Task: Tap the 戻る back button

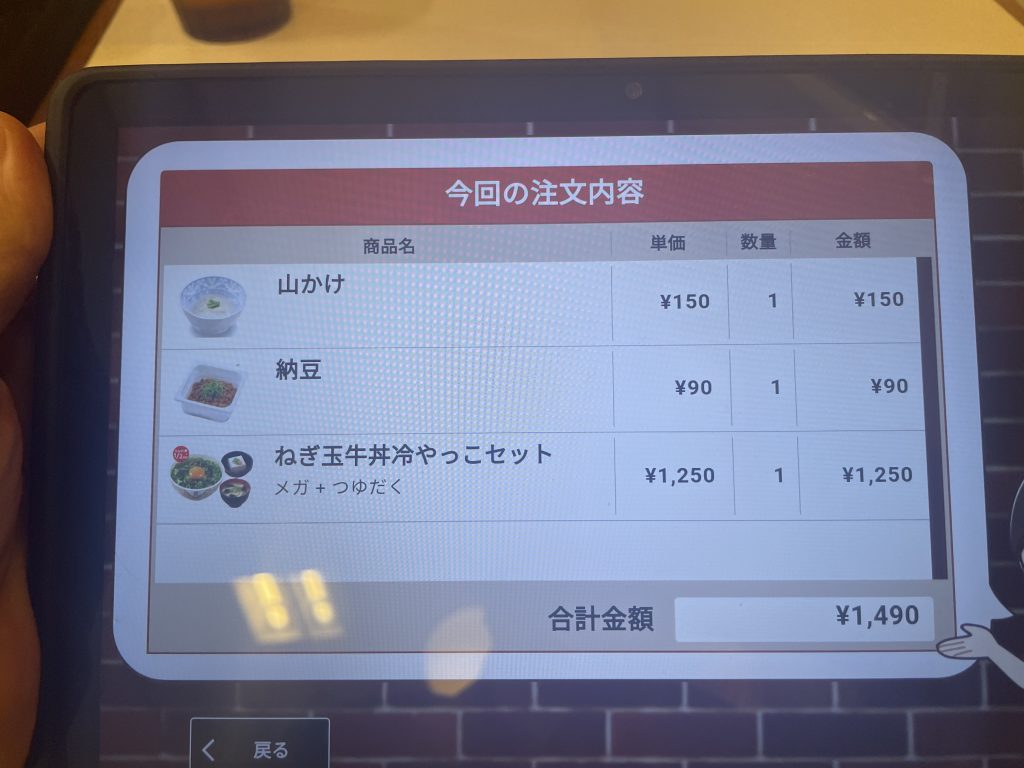Action: [x=260, y=748]
